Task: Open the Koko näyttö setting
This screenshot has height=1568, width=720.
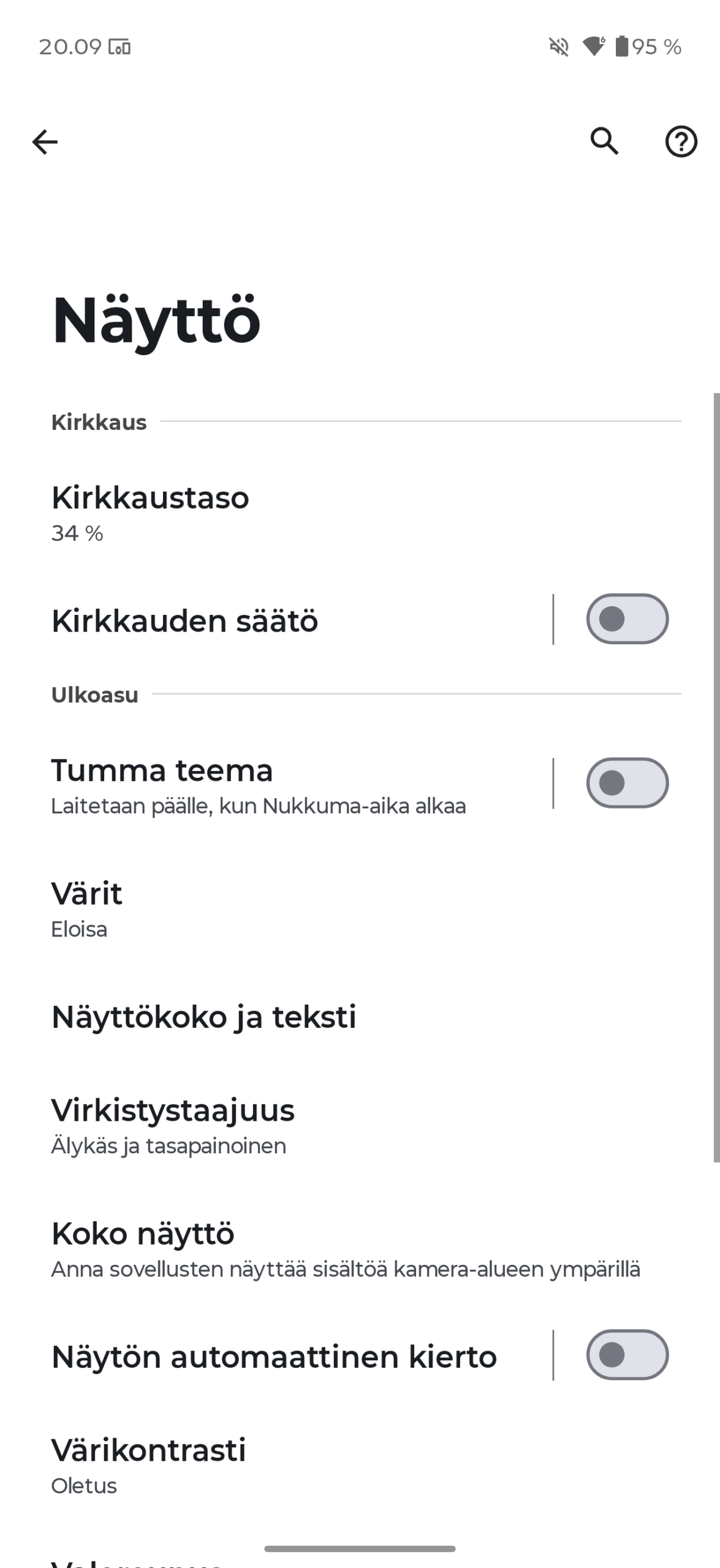Action: tap(360, 1249)
